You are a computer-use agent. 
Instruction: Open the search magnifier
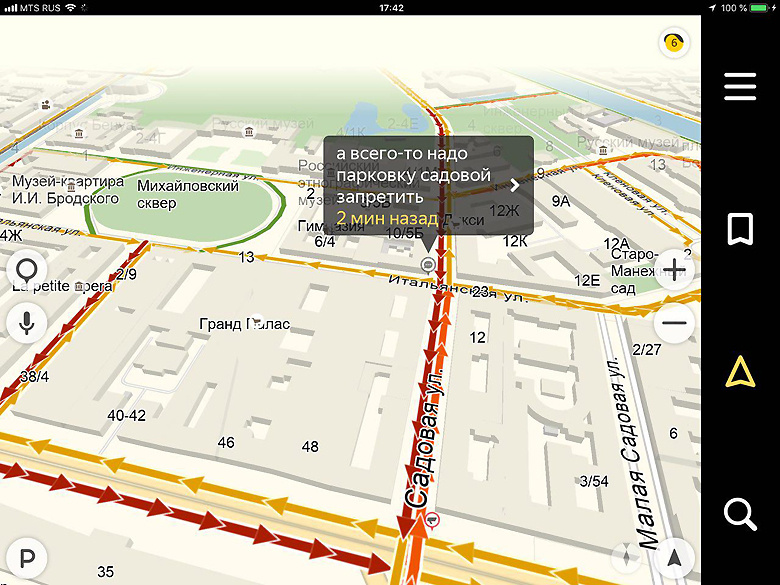[x=740, y=515]
